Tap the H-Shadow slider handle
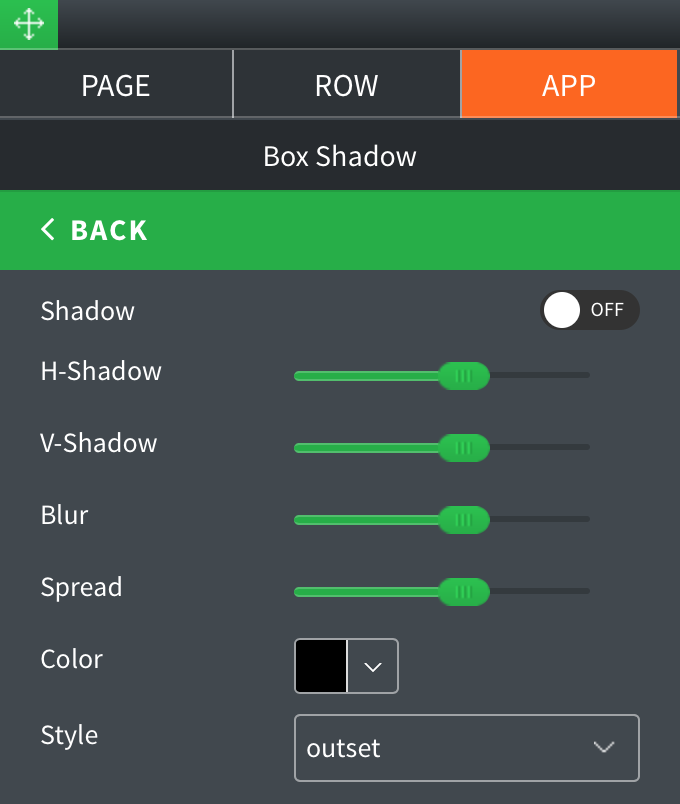This screenshot has height=804, width=680. [x=463, y=376]
